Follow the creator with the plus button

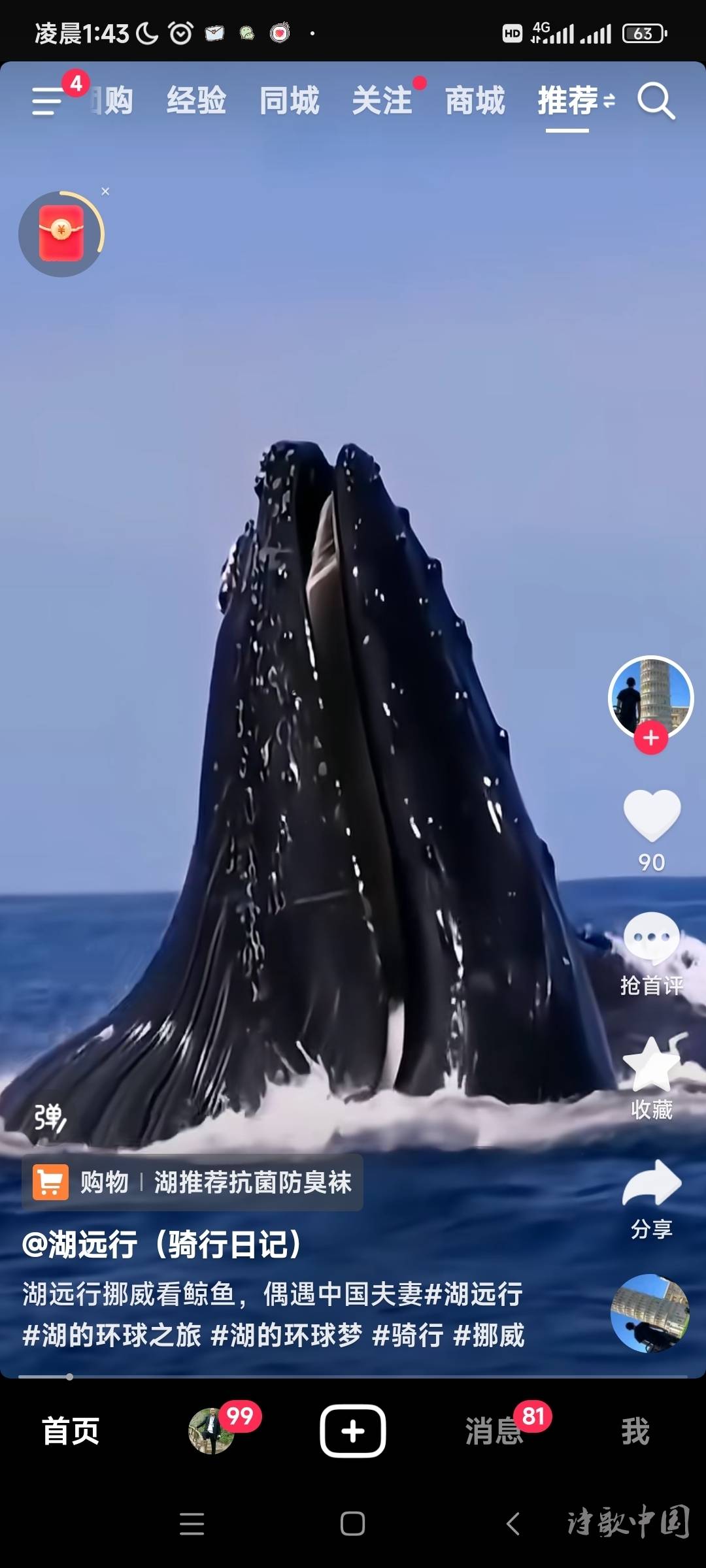tap(650, 738)
